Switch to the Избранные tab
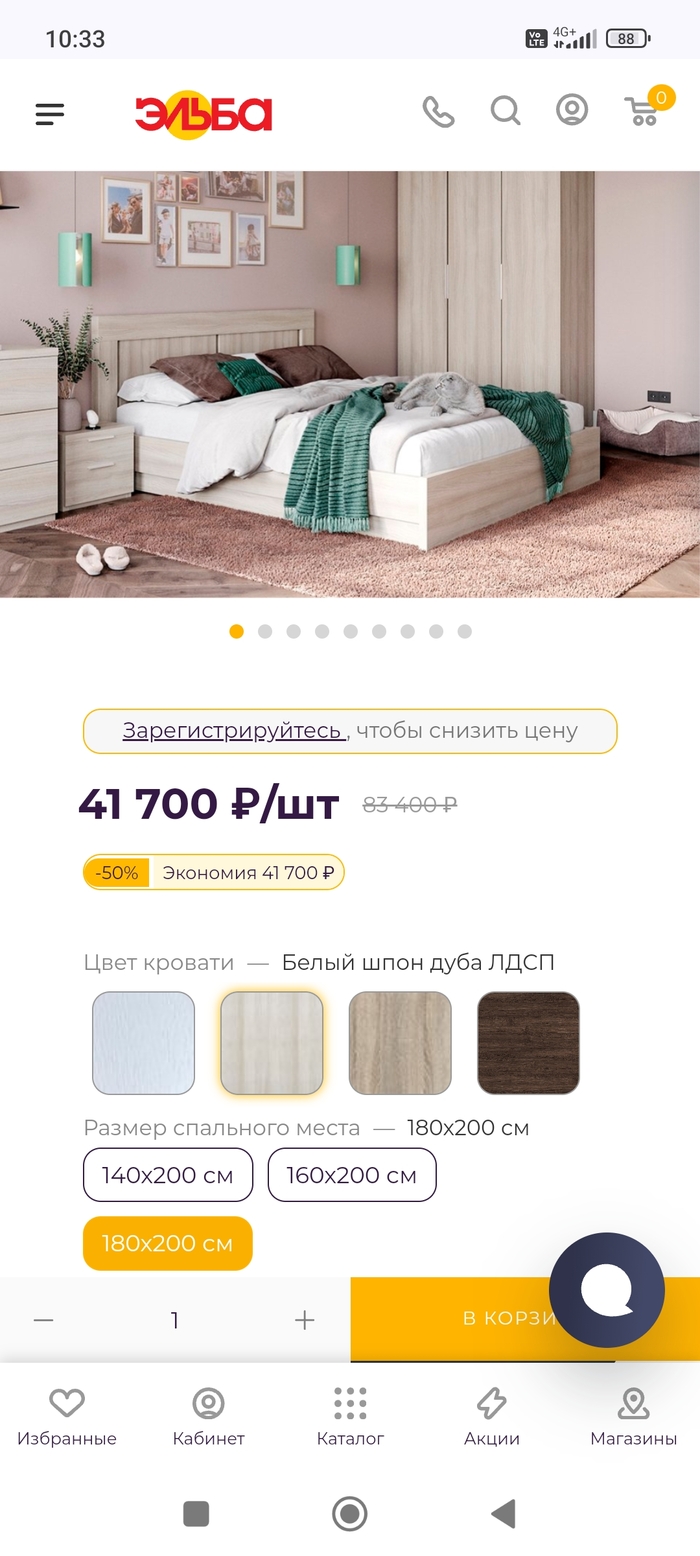 tap(67, 1417)
